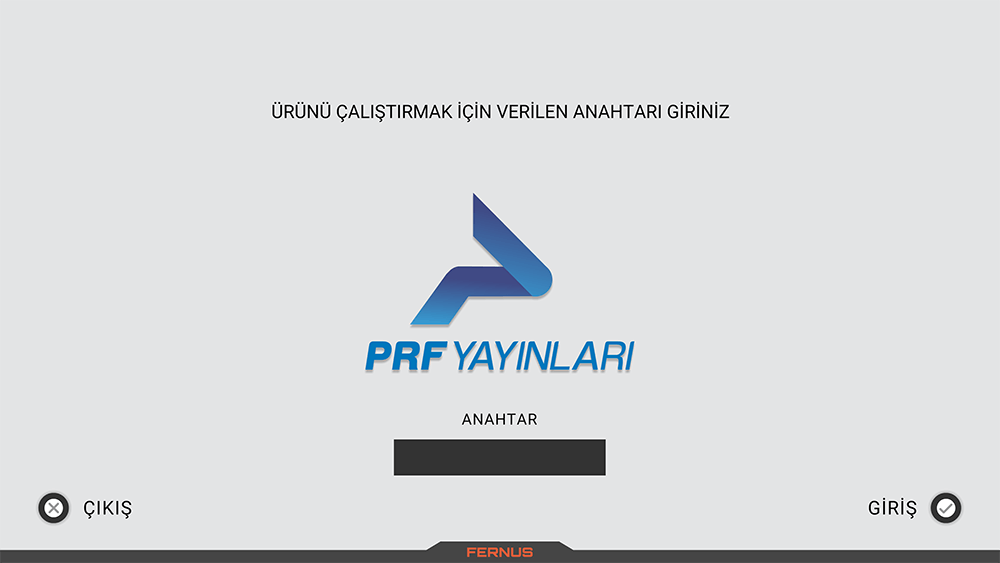This screenshot has width=1000, height=563.
Task: Tap the ANAHTAR key input field
Action: 499,457
